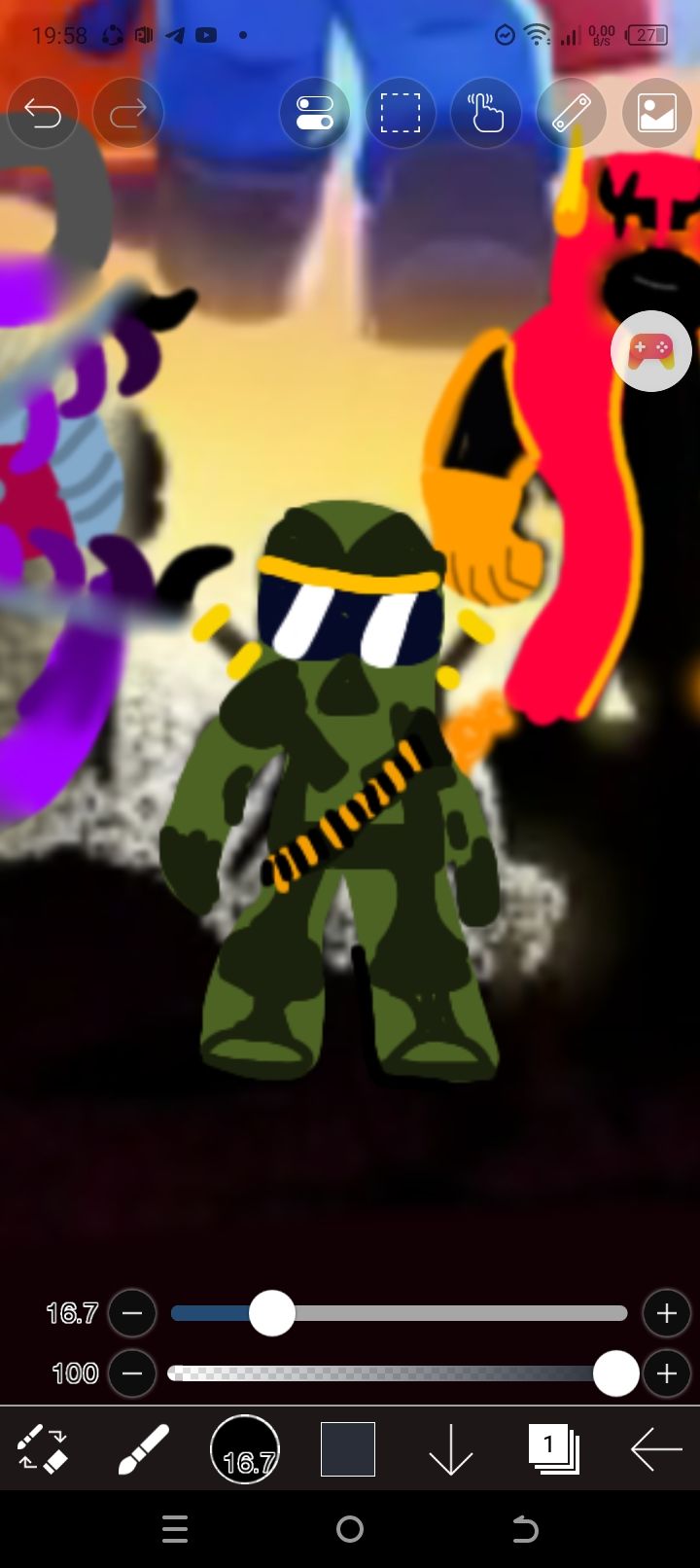700x1568 pixels.
Task: Open the toggle settings panel
Action: coord(315,114)
